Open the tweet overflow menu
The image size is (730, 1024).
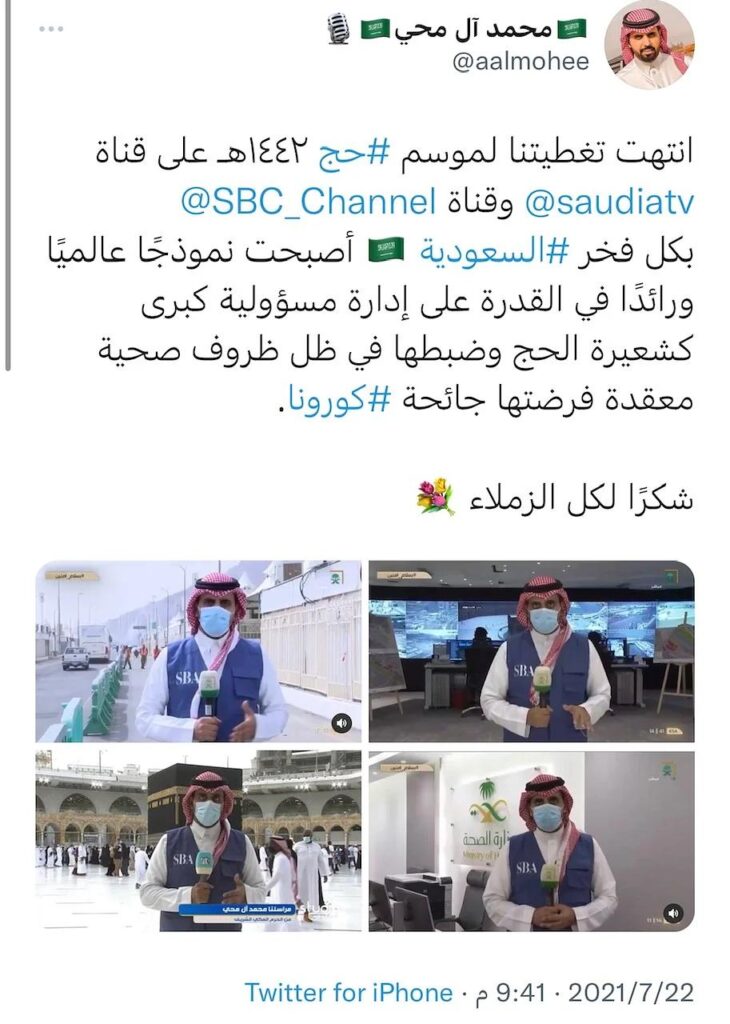51,29
